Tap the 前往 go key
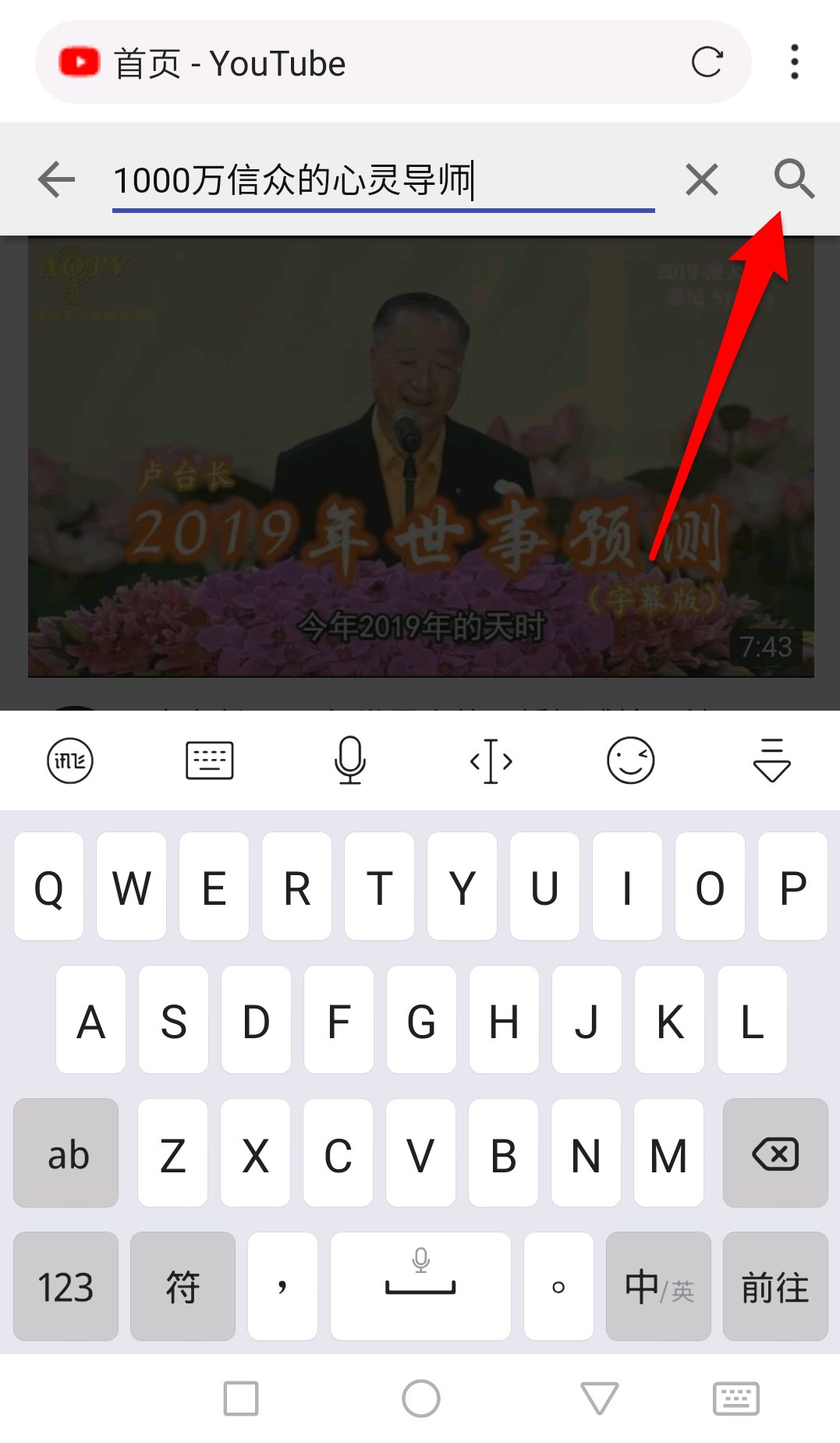The height and width of the screenshot is (1443, 840). [774, 1287]
